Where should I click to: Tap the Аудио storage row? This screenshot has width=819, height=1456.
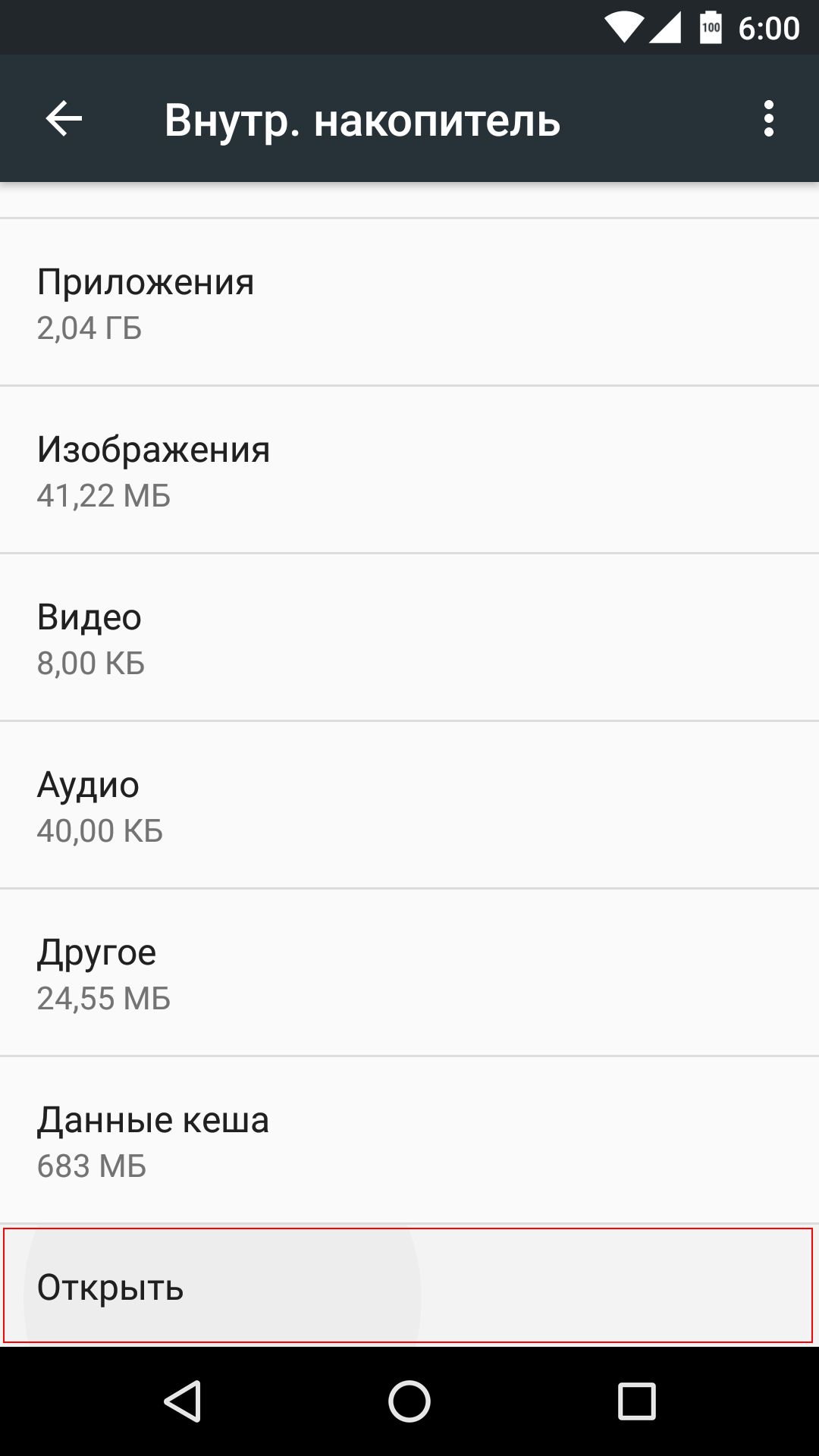point(409,806)
